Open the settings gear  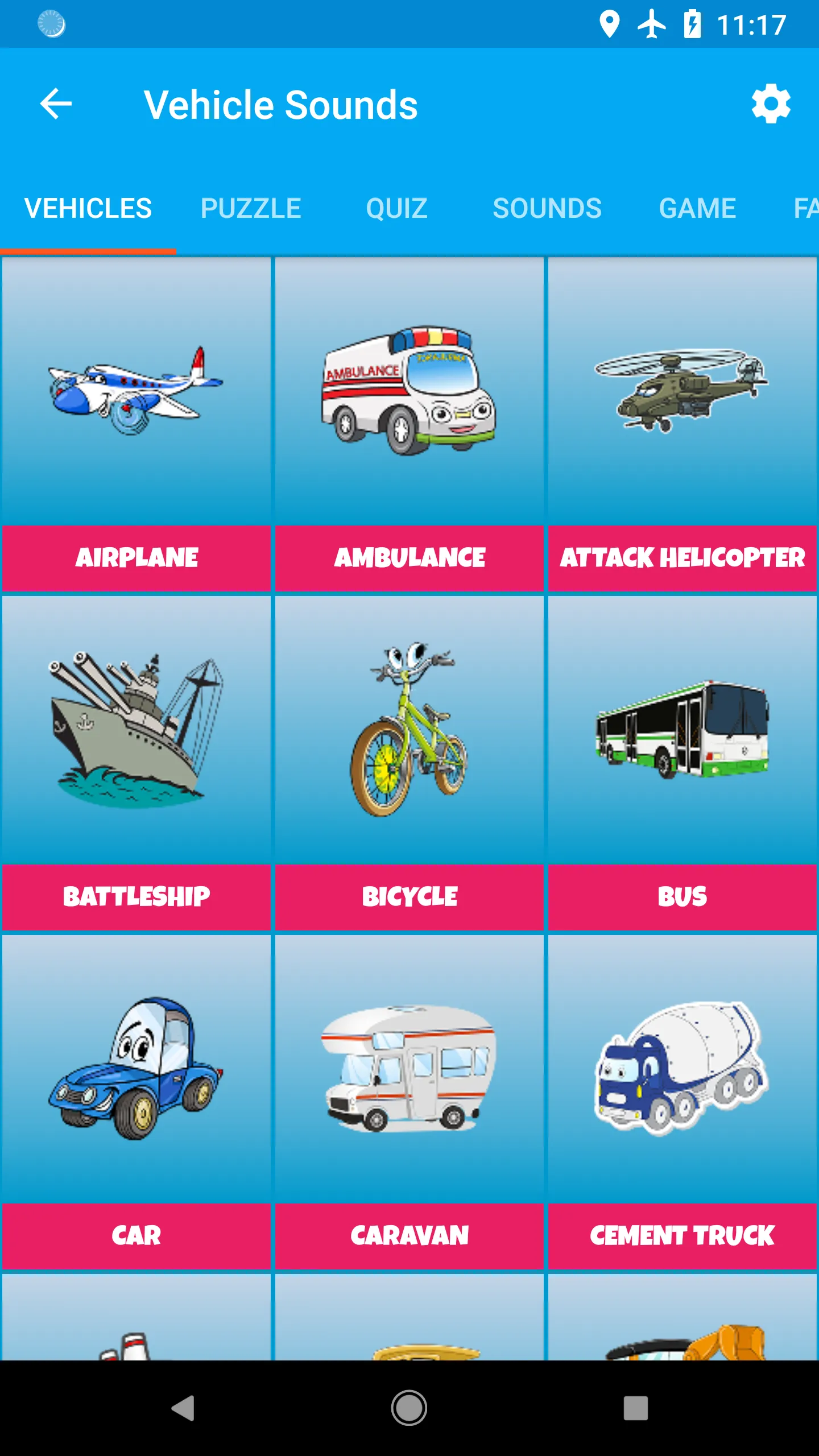tap(771, 104)
